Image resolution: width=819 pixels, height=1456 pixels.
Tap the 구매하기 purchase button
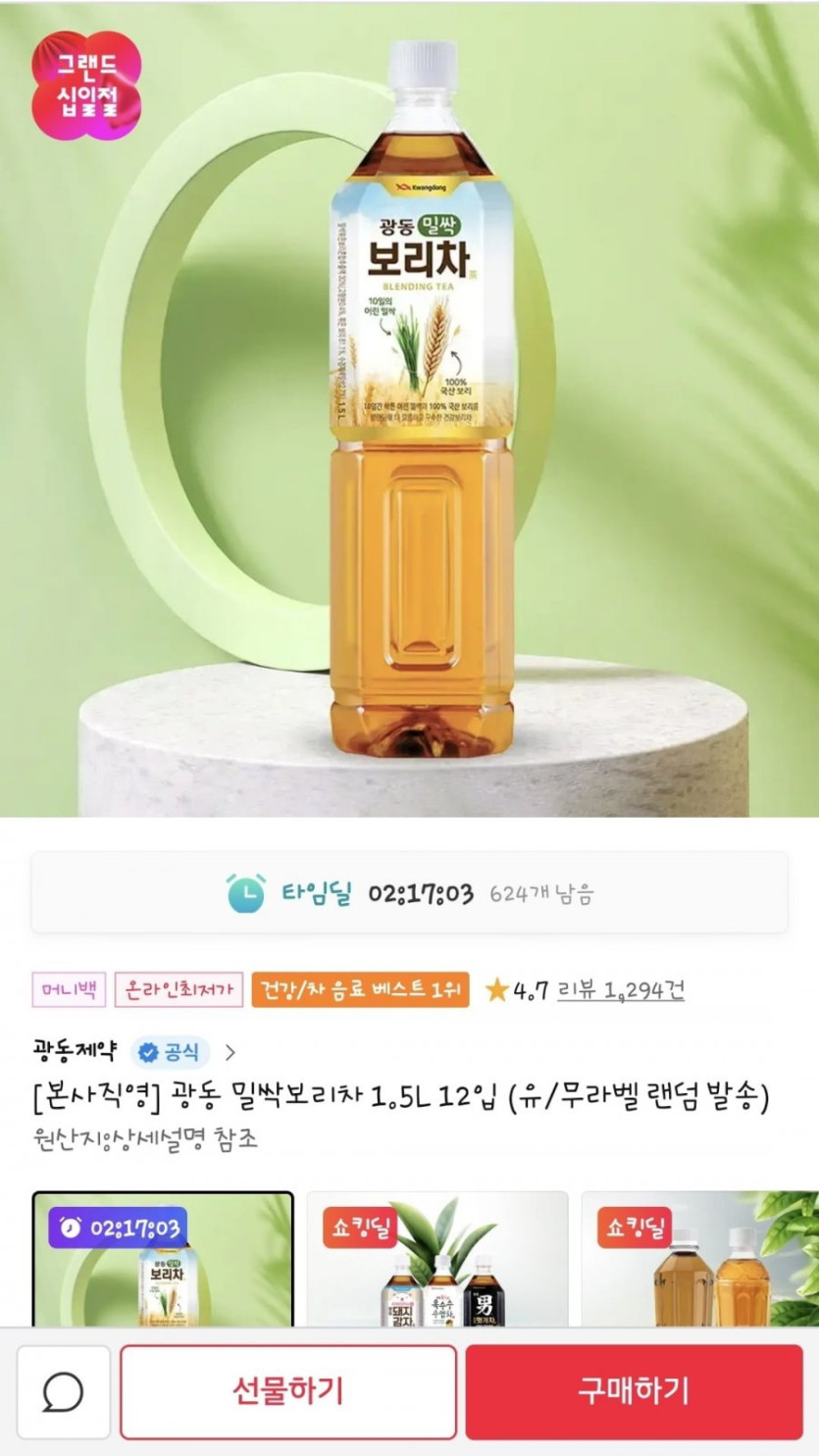[634, 1391]
